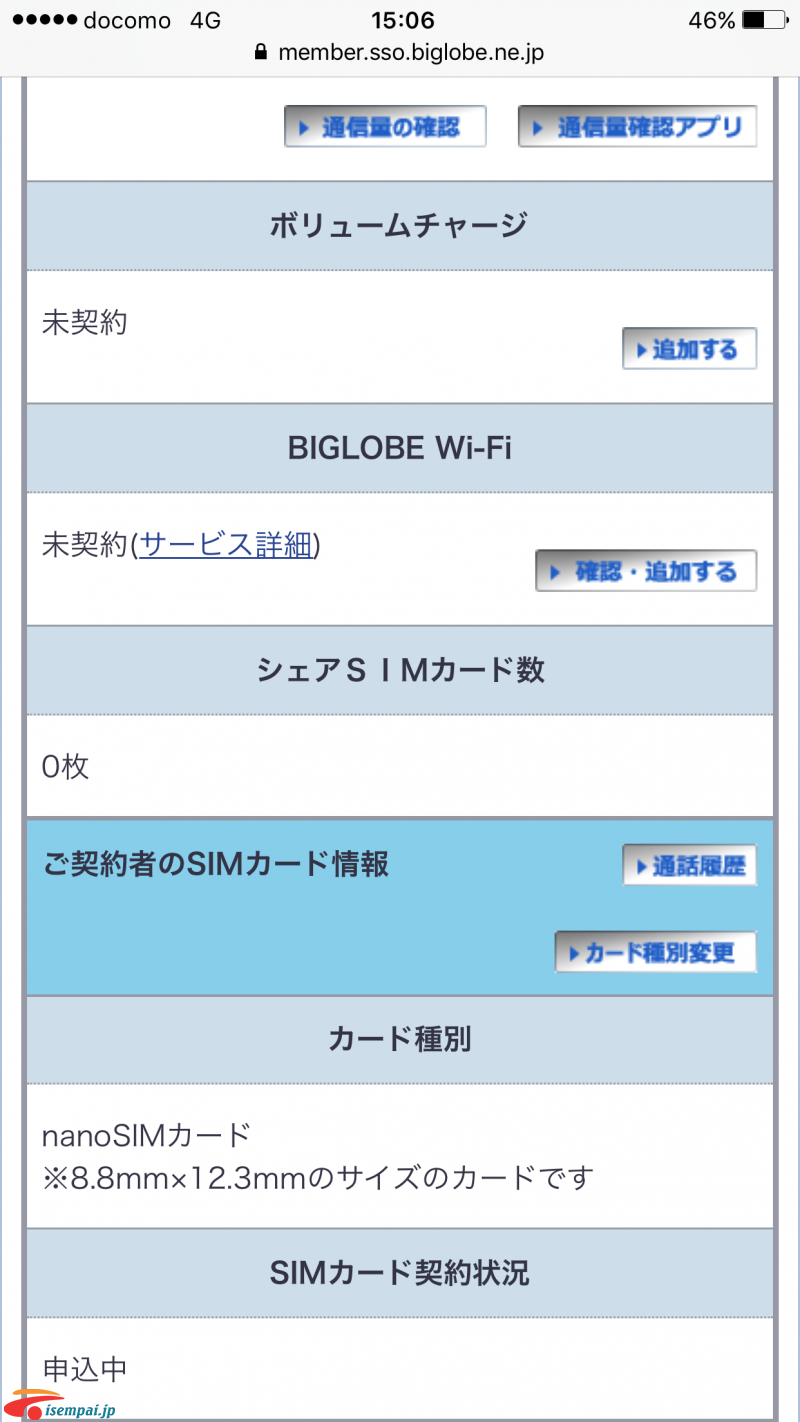Viewport: 800px width, 1422px height.
Task: Tap 確認・追加する for BIGLOBE Wi-Fi
Action: (x=646, y=571)
